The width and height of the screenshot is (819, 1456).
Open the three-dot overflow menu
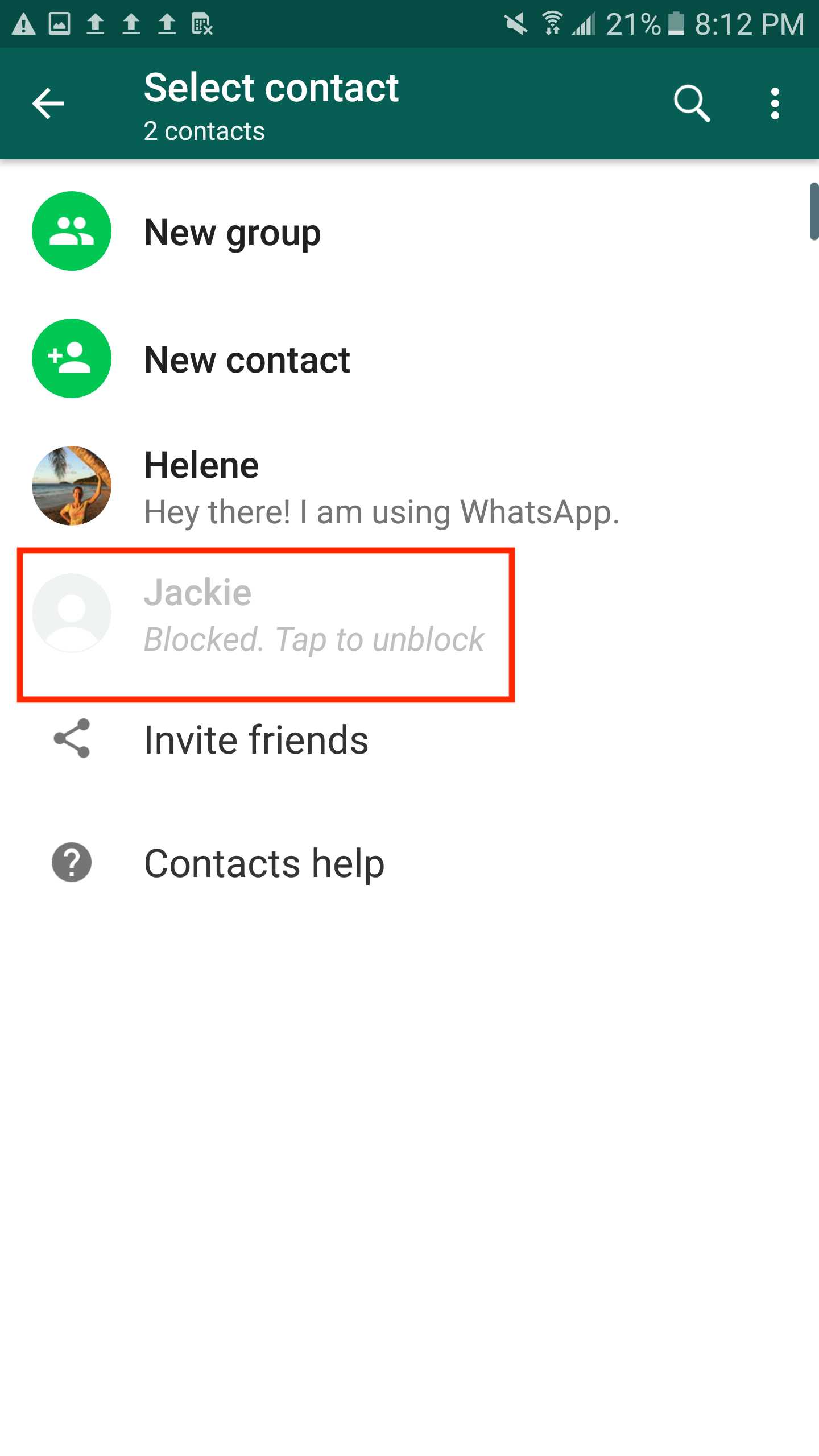point(775,104)
